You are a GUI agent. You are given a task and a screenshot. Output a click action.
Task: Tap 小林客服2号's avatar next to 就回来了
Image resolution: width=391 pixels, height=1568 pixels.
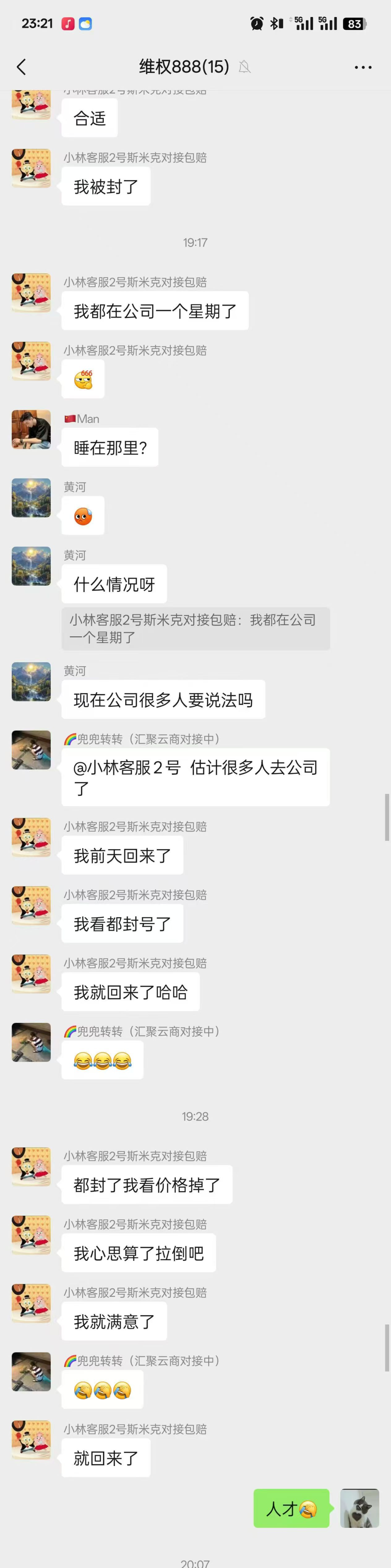[x=31, y=1440]
